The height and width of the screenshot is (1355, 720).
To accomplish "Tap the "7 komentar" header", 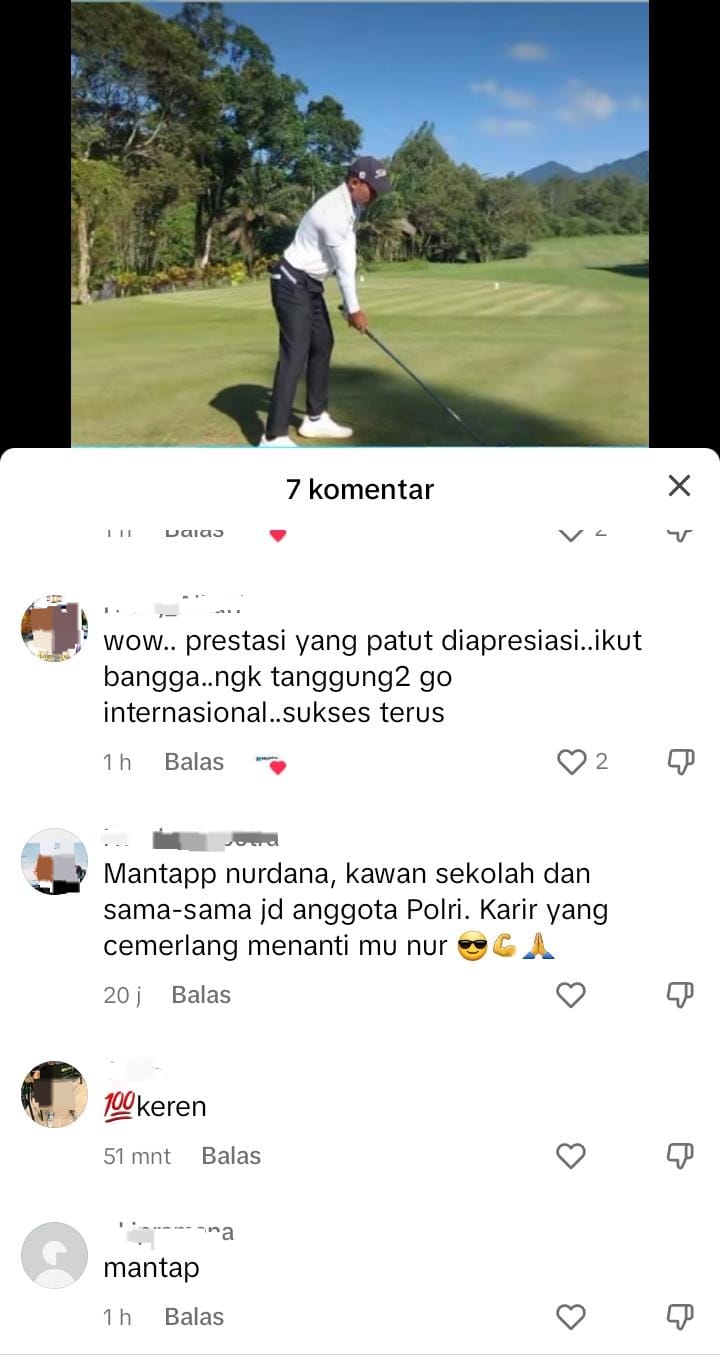I will coord(360,489).
